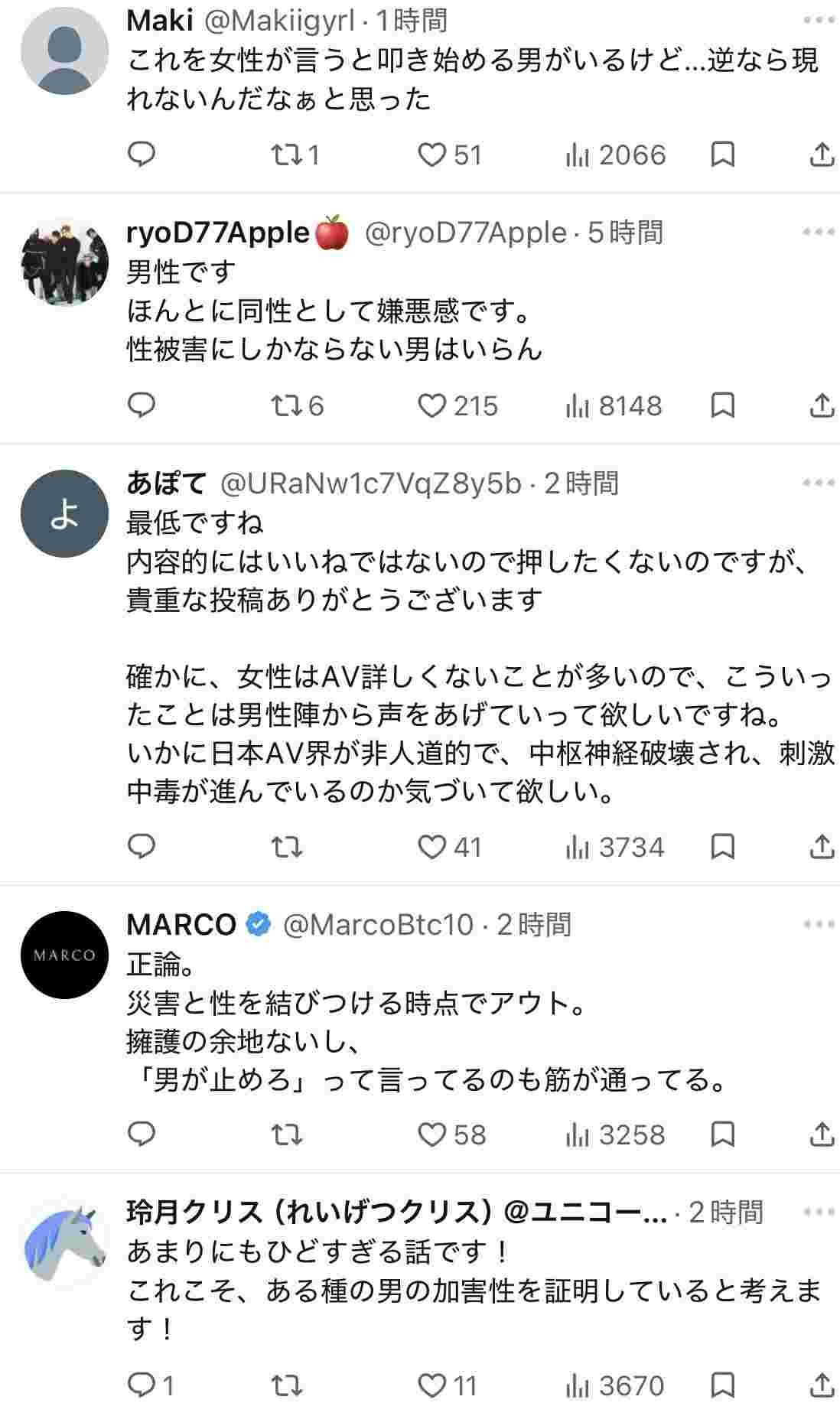Image resolution: width=840 pixels, height=1416 pixels.
Task: Open more options on MARCO's reply
Action: click(819, 924)
